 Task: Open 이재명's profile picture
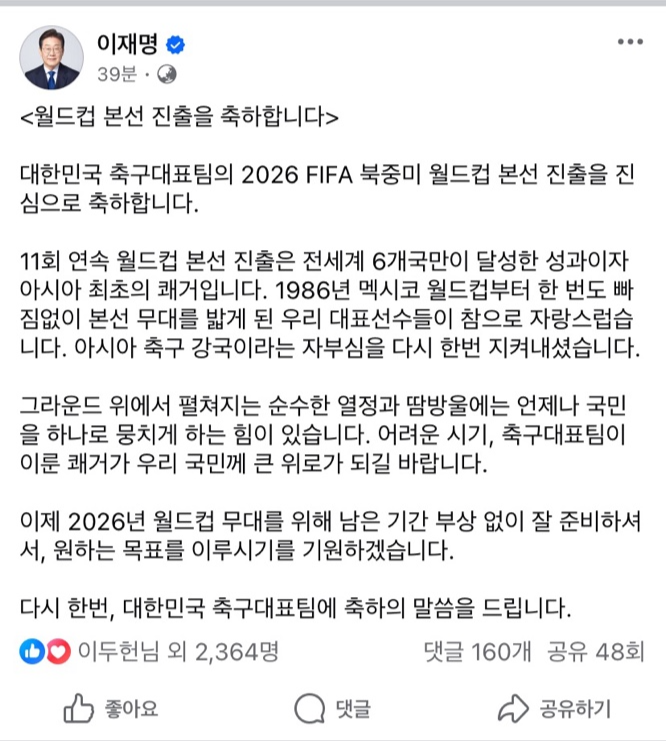click(x=51, y=58)
